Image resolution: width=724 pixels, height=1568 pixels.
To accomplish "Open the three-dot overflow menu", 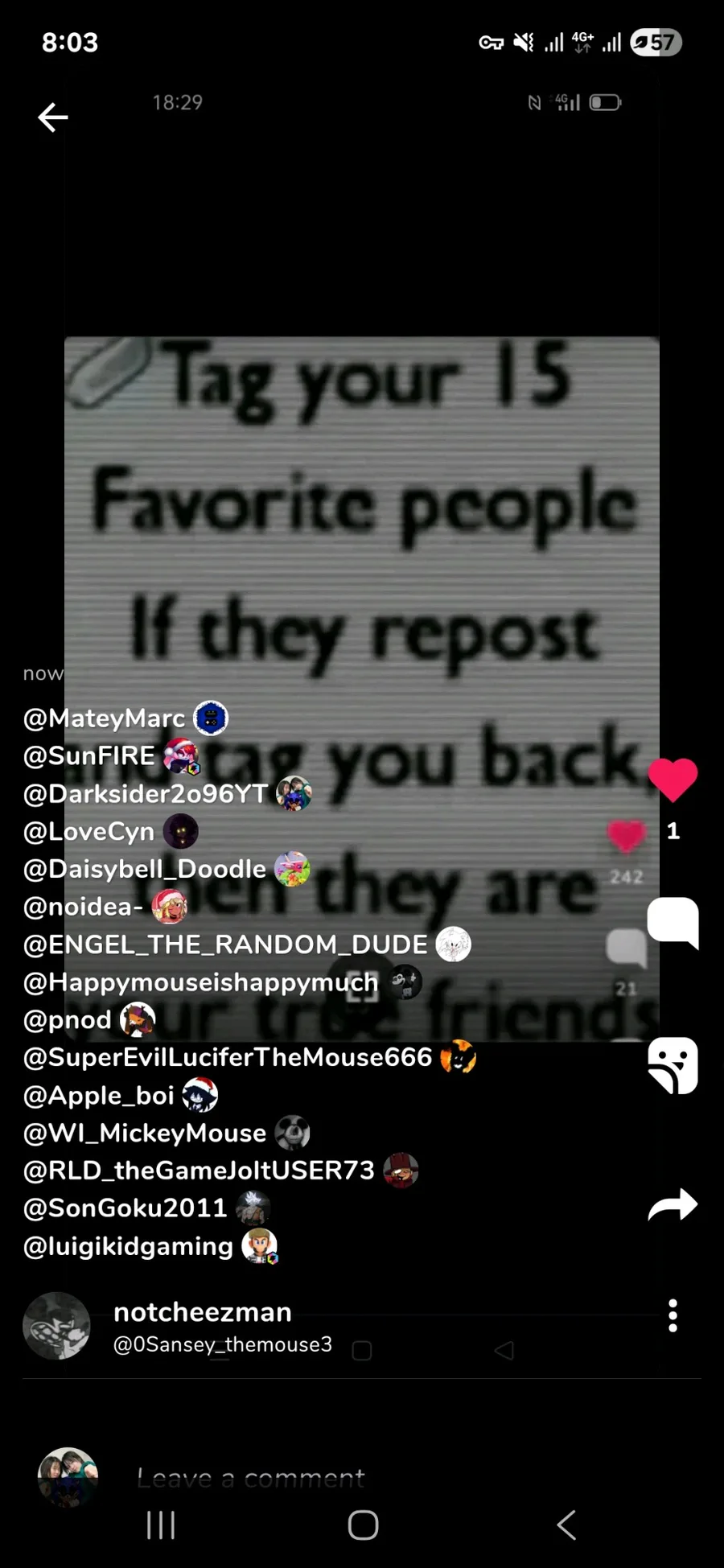I will 673,1316.
